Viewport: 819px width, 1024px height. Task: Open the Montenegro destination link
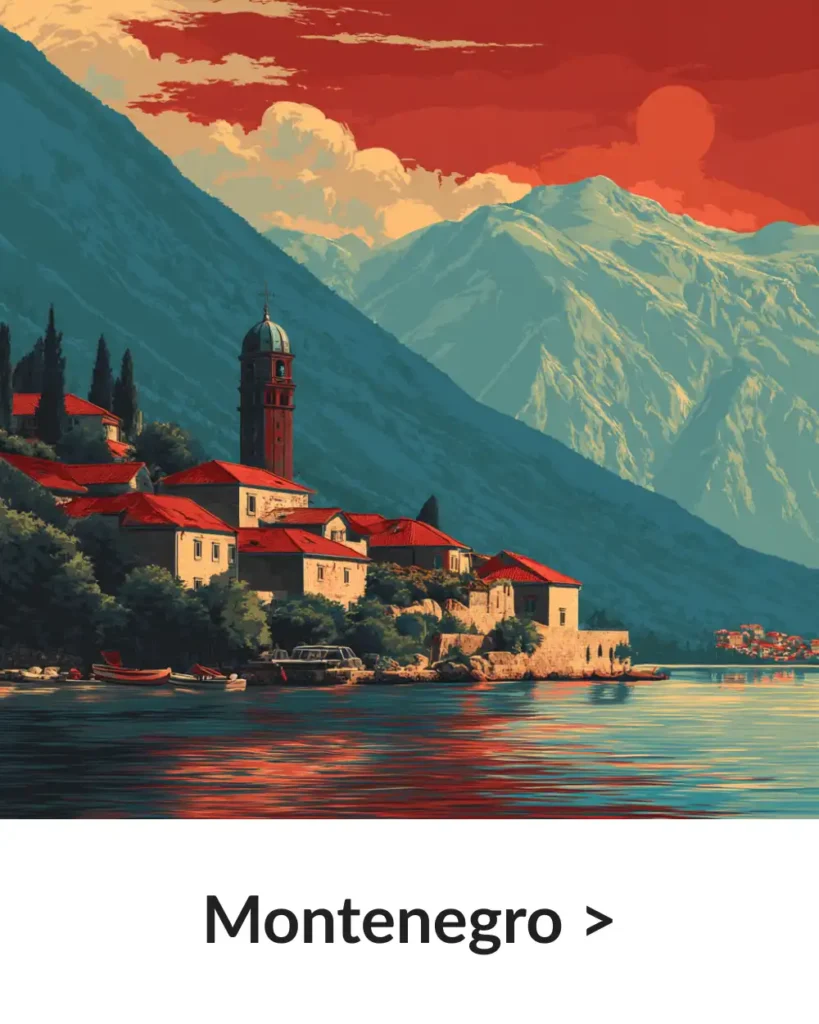pos(408,921)
